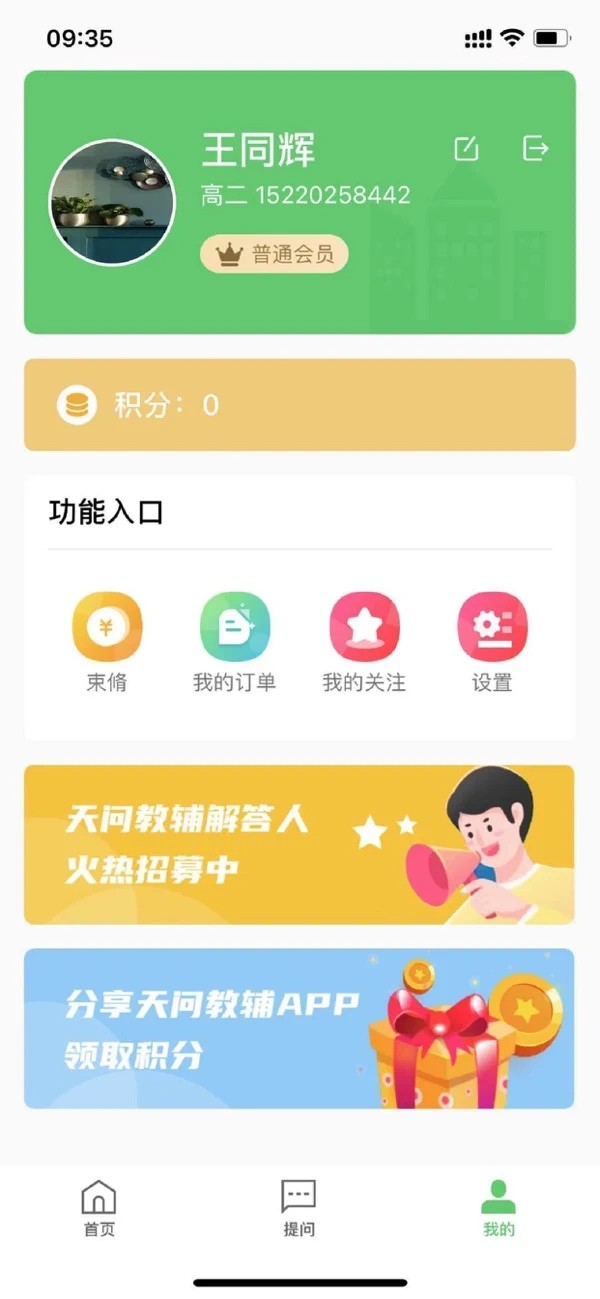The image size is (600, 1299).
Task: Select the 我的 tab
Action: 499,1208
